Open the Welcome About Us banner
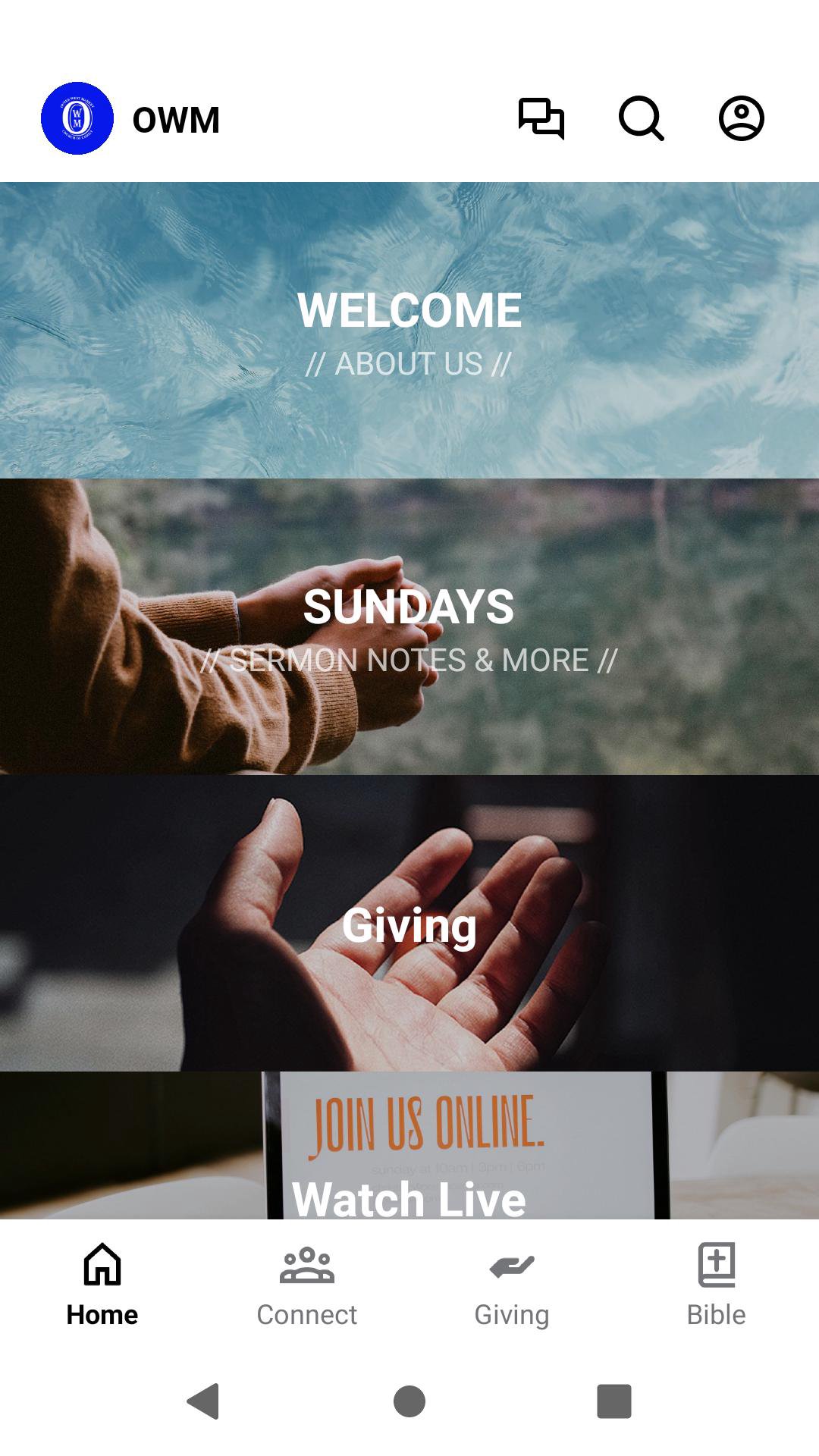Screen dimensions: 819x1456 [409, 331]
